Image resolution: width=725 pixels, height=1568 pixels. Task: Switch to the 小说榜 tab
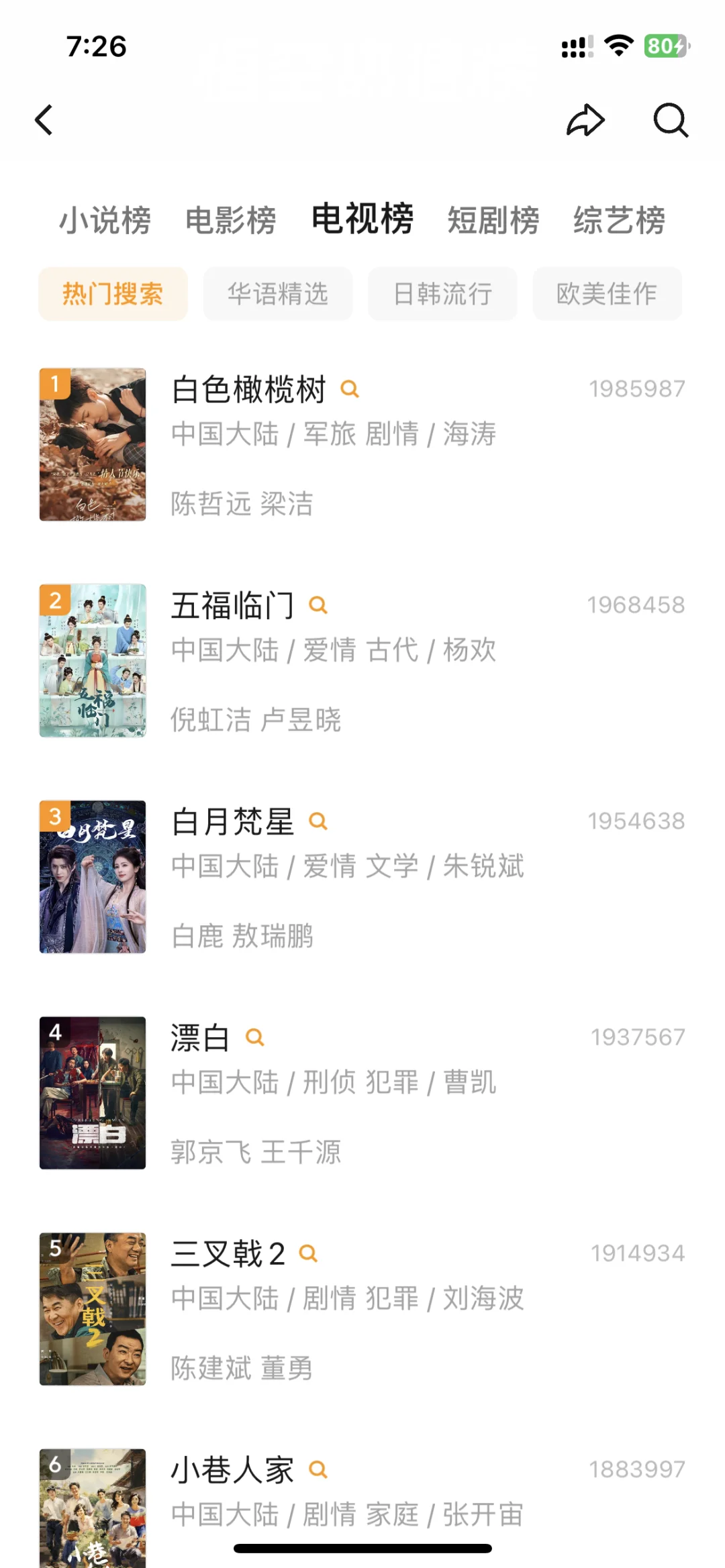[x=105, y=220]
